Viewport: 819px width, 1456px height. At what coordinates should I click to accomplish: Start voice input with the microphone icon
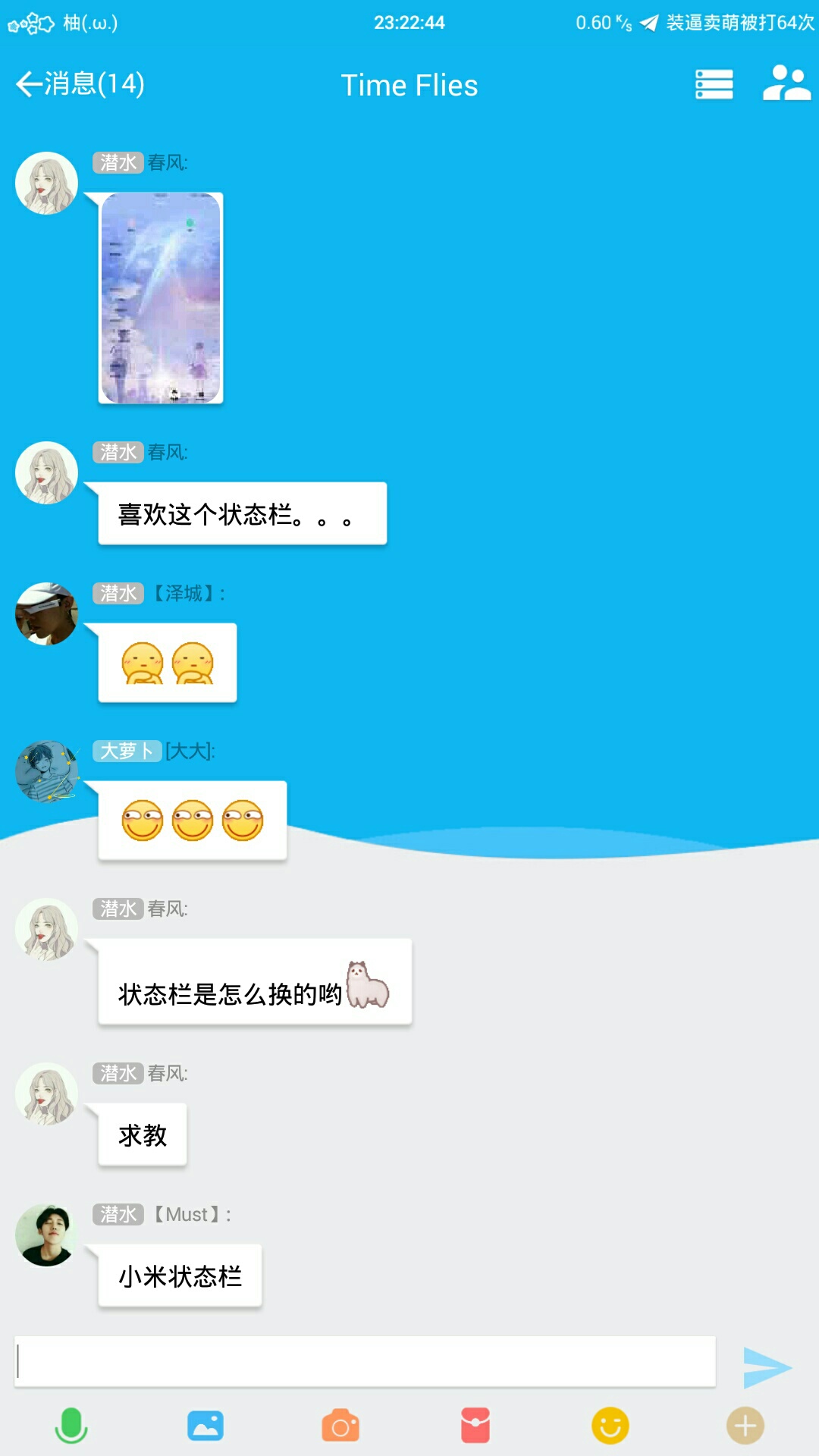click(x=71, y=1426)
